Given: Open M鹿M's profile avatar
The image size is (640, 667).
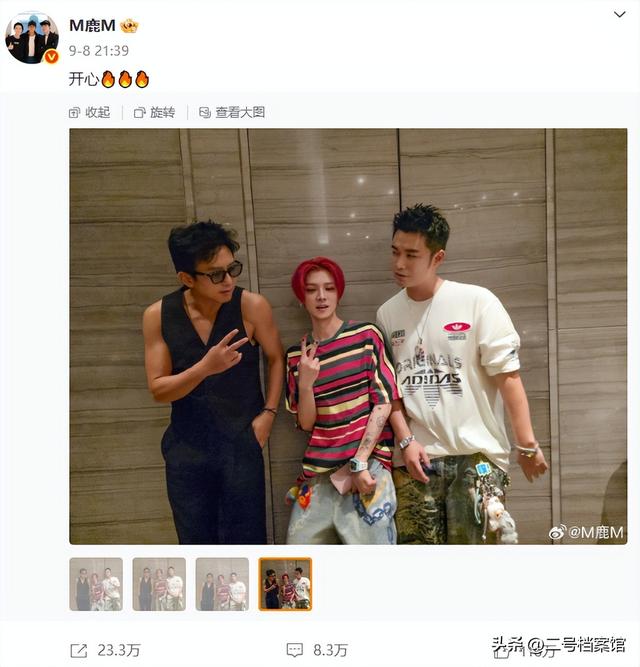Looking at the screenshot, I should 32,38.
